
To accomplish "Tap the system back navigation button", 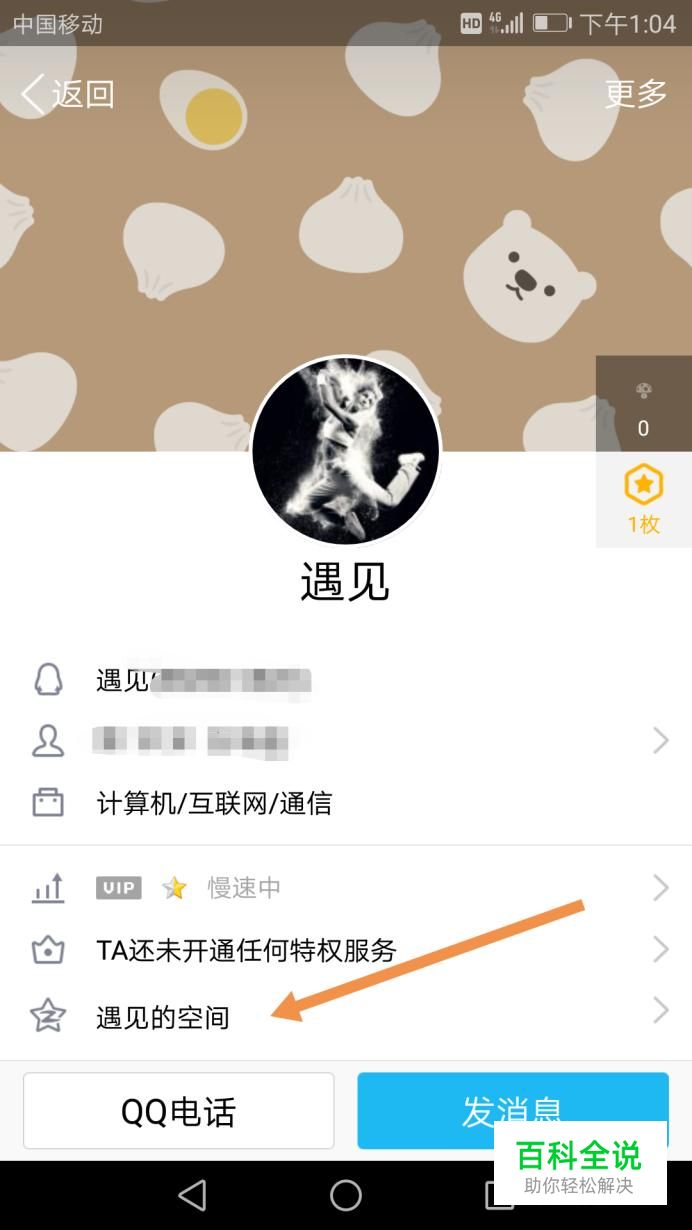I will (191, 1195).
